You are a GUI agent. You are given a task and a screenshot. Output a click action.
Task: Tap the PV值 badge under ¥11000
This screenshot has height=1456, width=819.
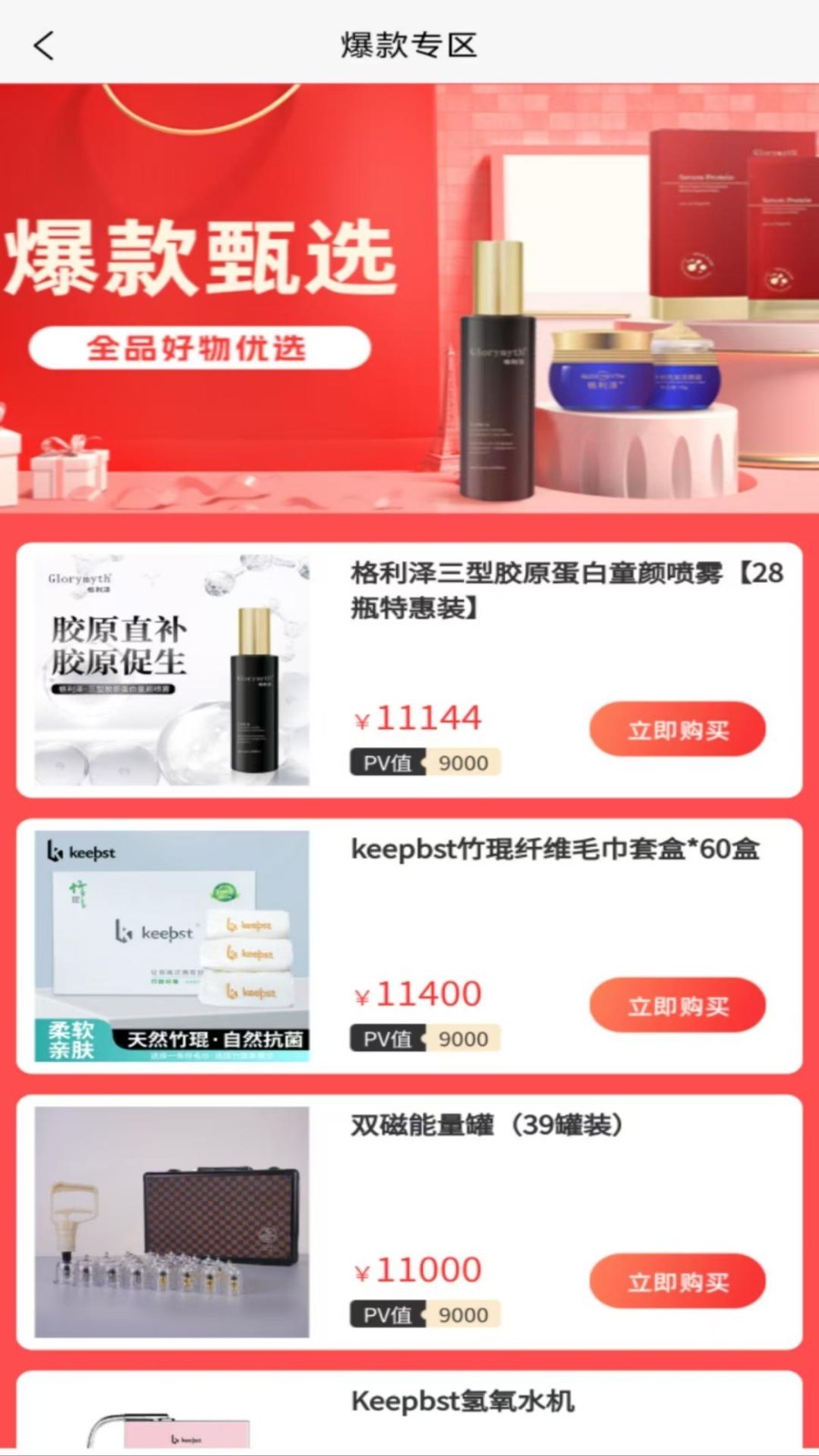424,1314
